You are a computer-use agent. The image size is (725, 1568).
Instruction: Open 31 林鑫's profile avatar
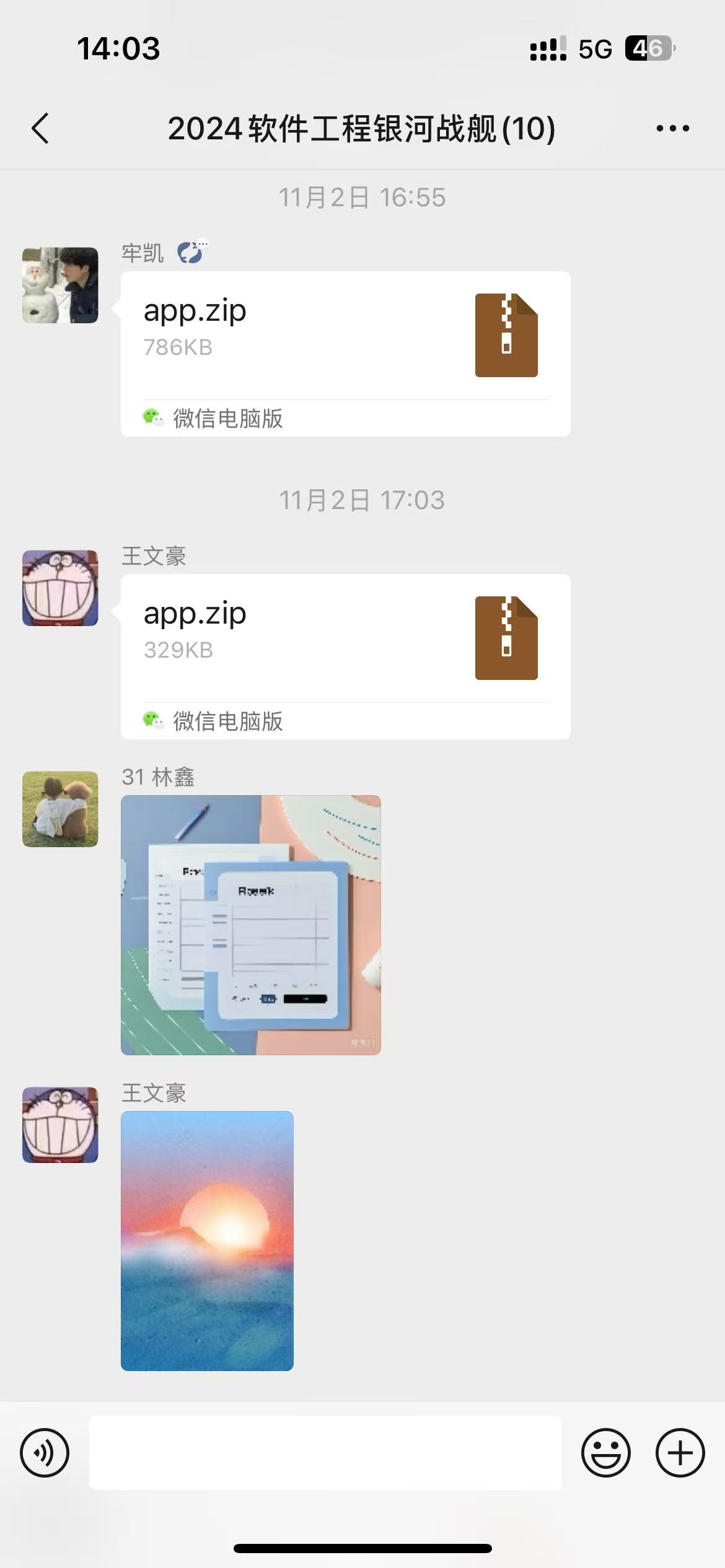[x=60, y=809]
